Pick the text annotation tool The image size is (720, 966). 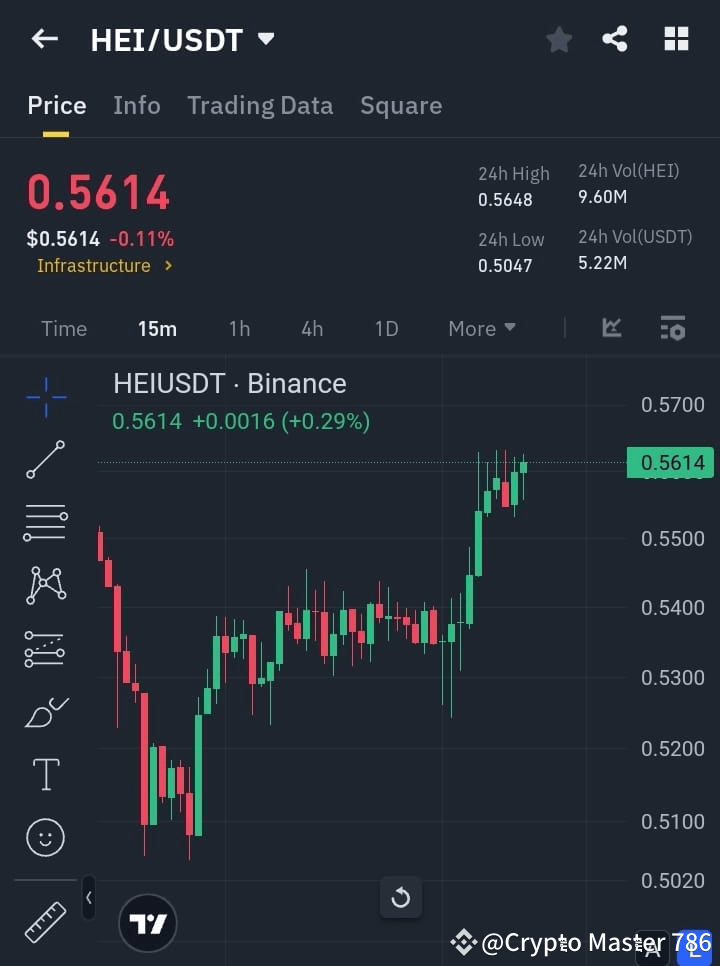[45, 774]
